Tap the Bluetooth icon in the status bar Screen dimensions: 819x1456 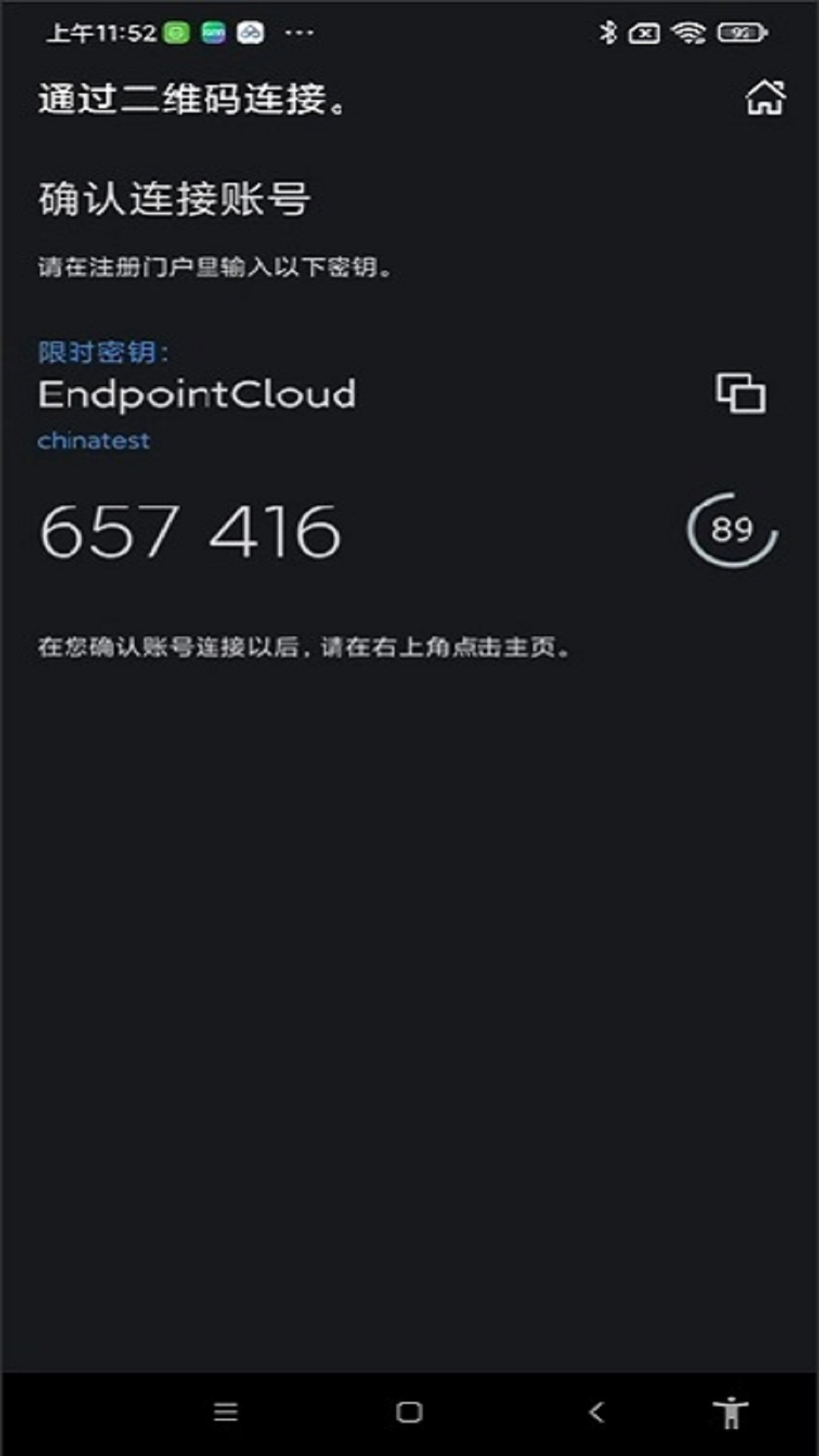pyautogui.click(x=607, y=32)
